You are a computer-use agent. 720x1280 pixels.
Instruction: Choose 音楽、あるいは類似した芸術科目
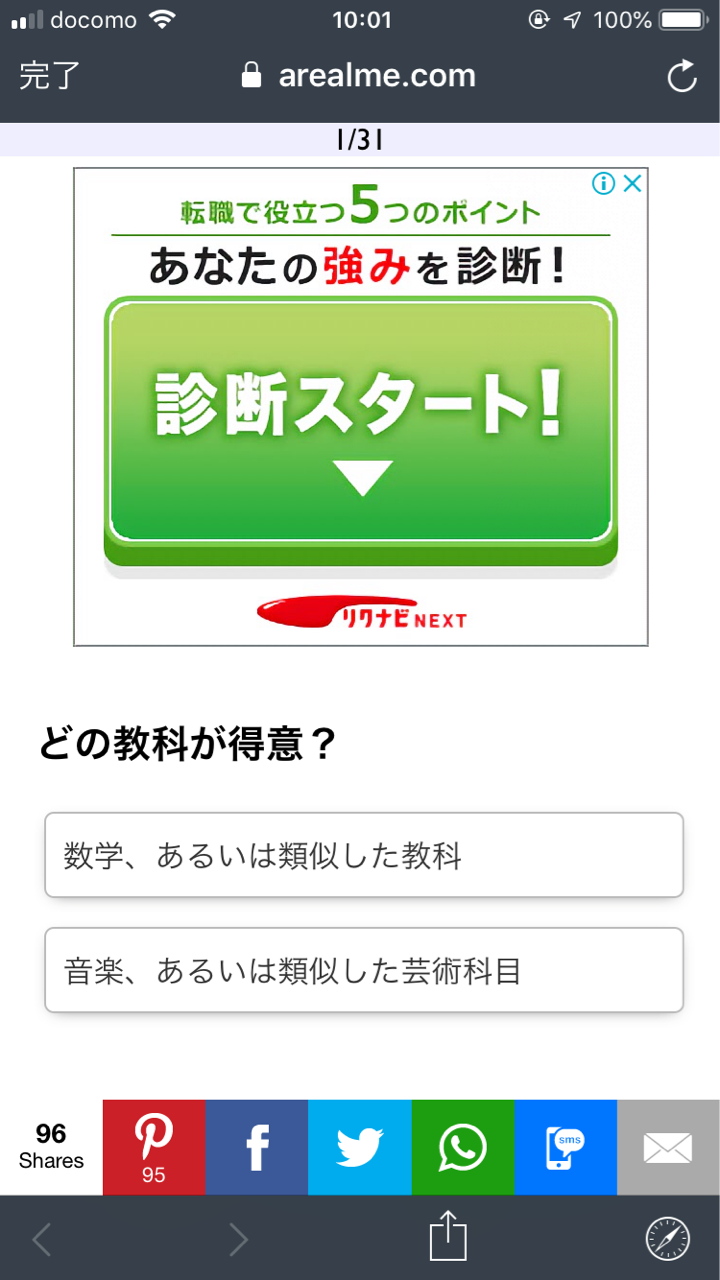364,970
